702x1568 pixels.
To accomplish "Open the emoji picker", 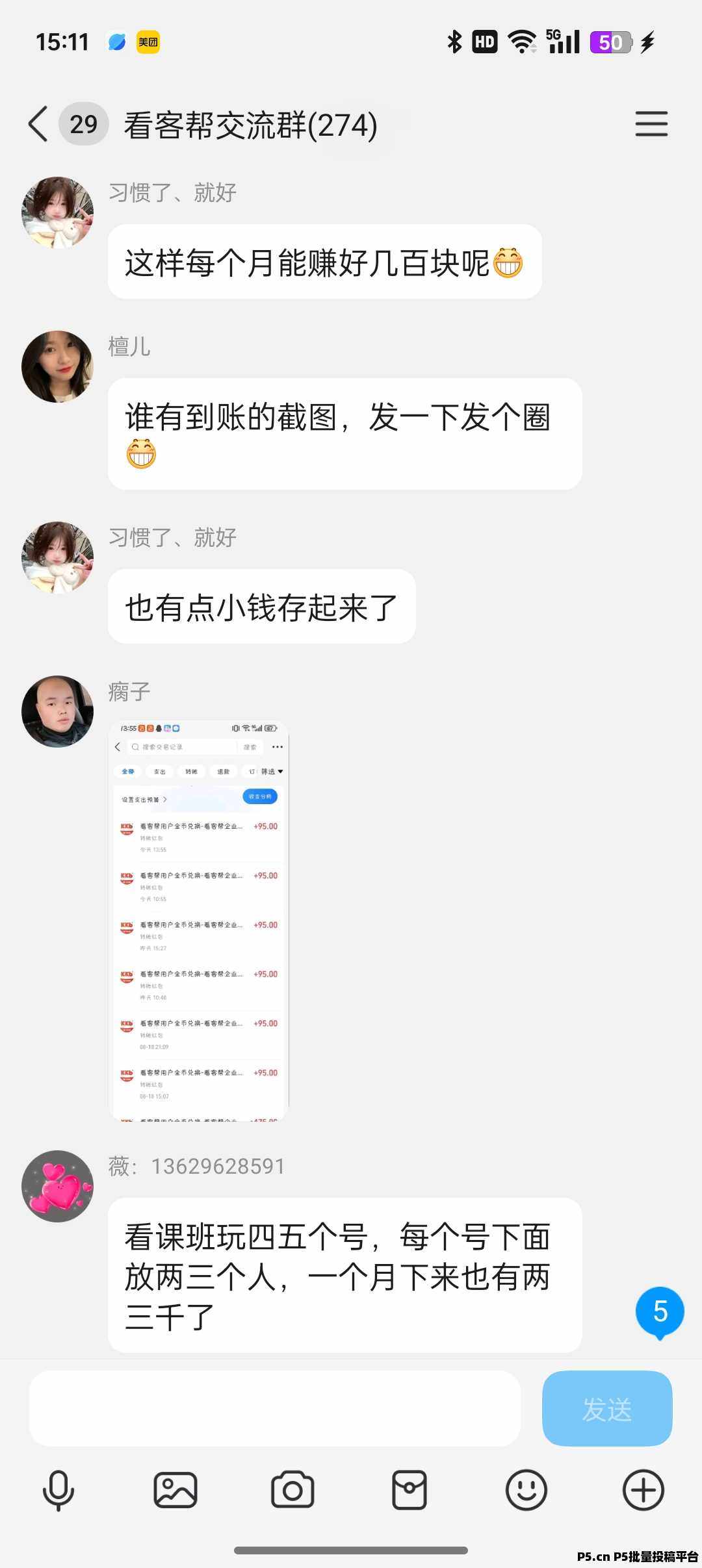I will pos(526,1490).
